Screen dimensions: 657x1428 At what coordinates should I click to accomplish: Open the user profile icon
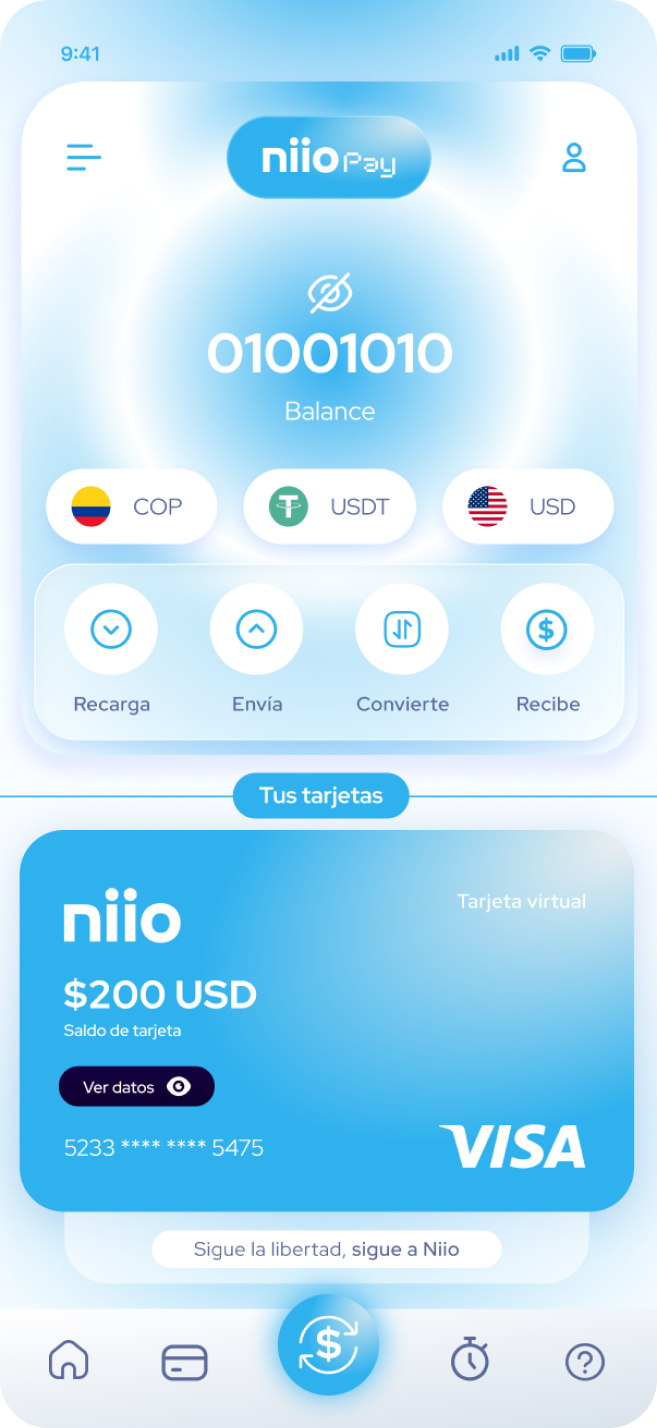coord(573,158)
